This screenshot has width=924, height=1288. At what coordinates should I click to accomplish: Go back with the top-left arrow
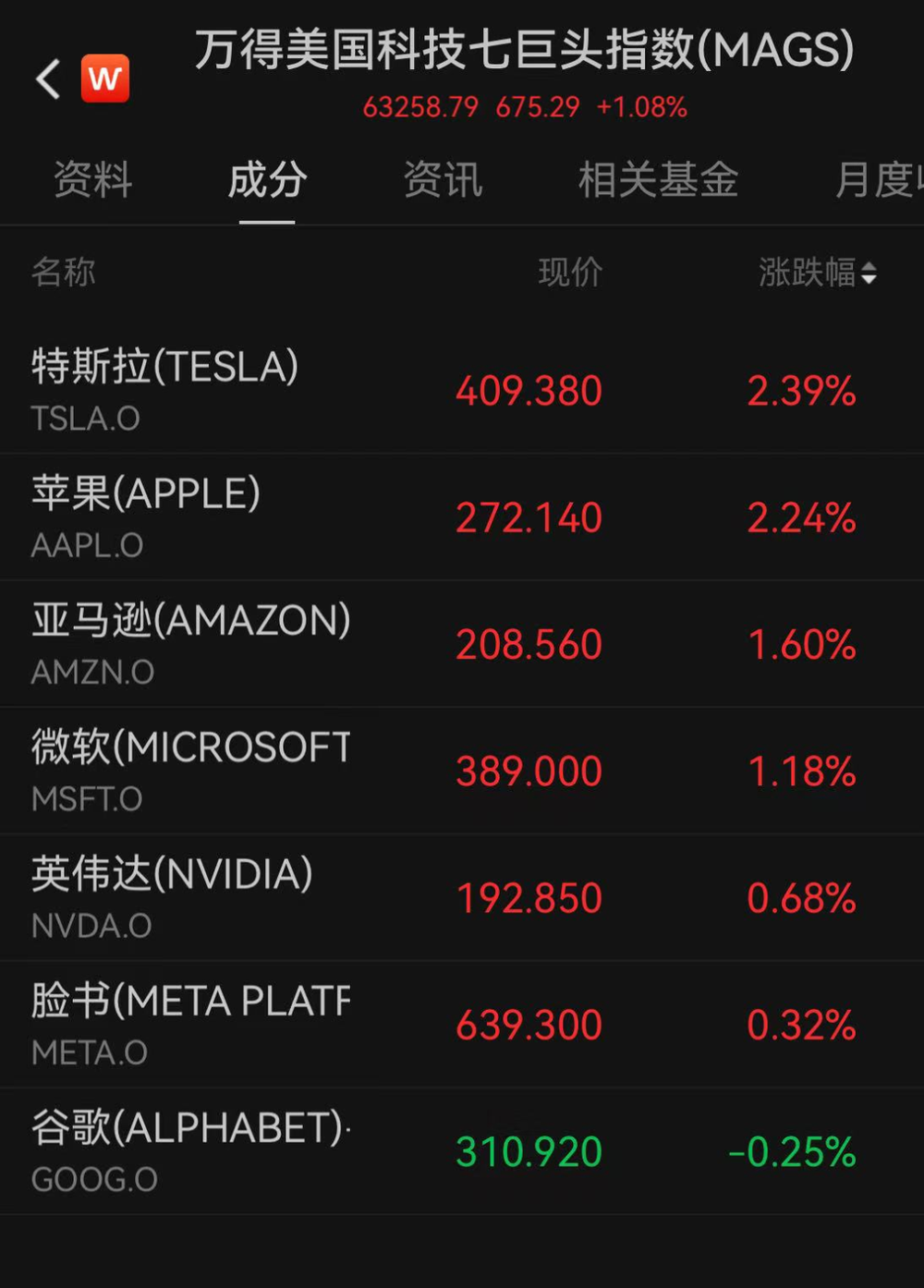pyautogui.click(x=48, y=79)
